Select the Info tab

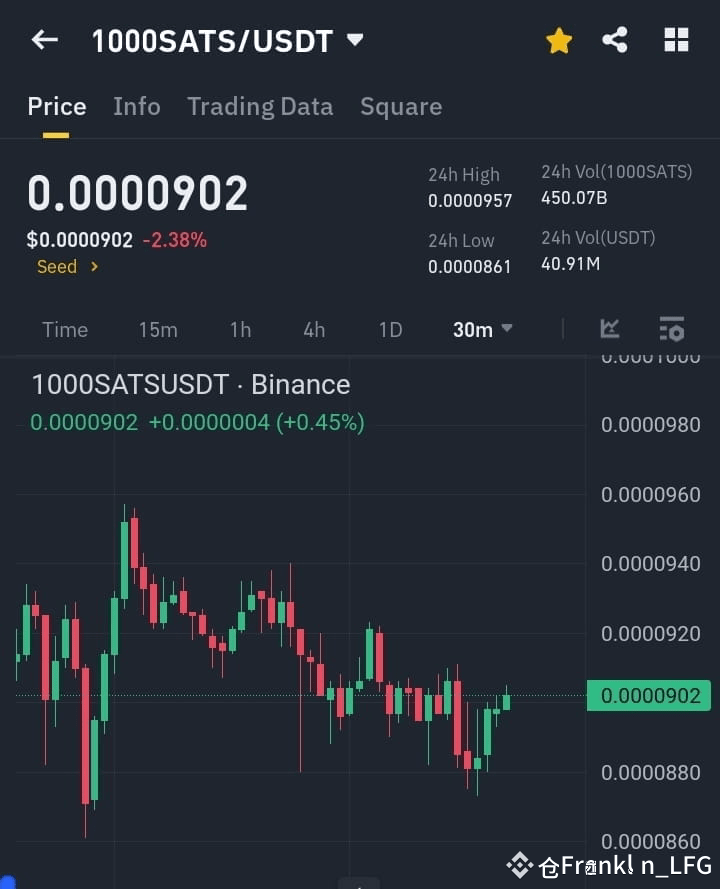(137, 106)
